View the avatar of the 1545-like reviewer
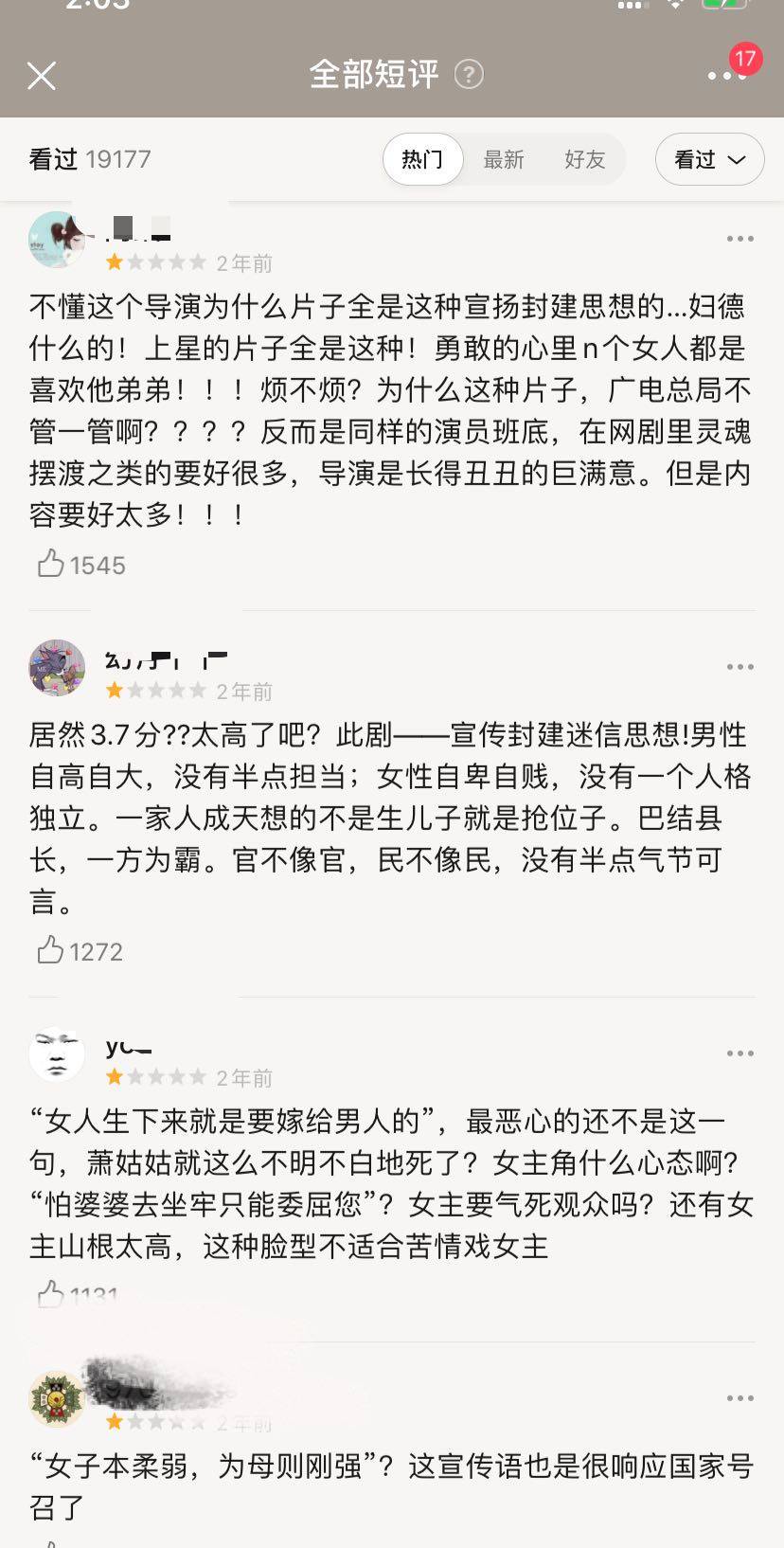784x1548 pixels. click(57, 240)
